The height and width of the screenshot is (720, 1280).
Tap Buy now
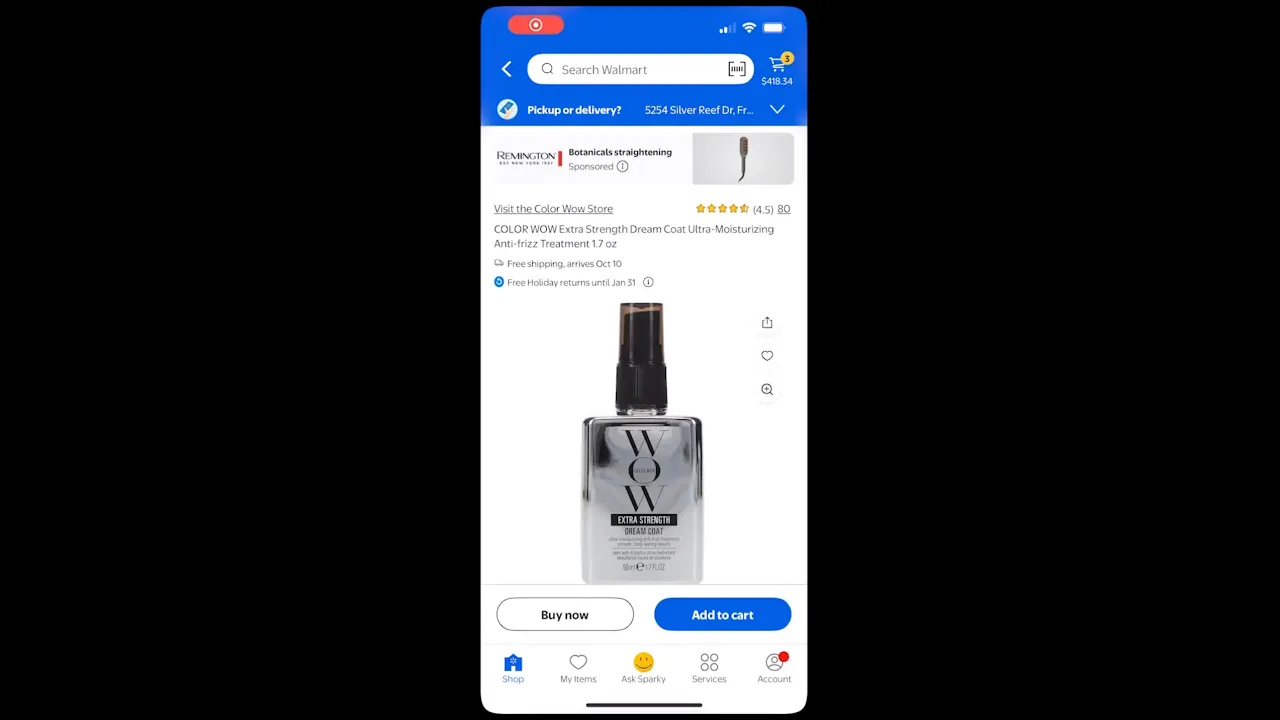[565, 615]
